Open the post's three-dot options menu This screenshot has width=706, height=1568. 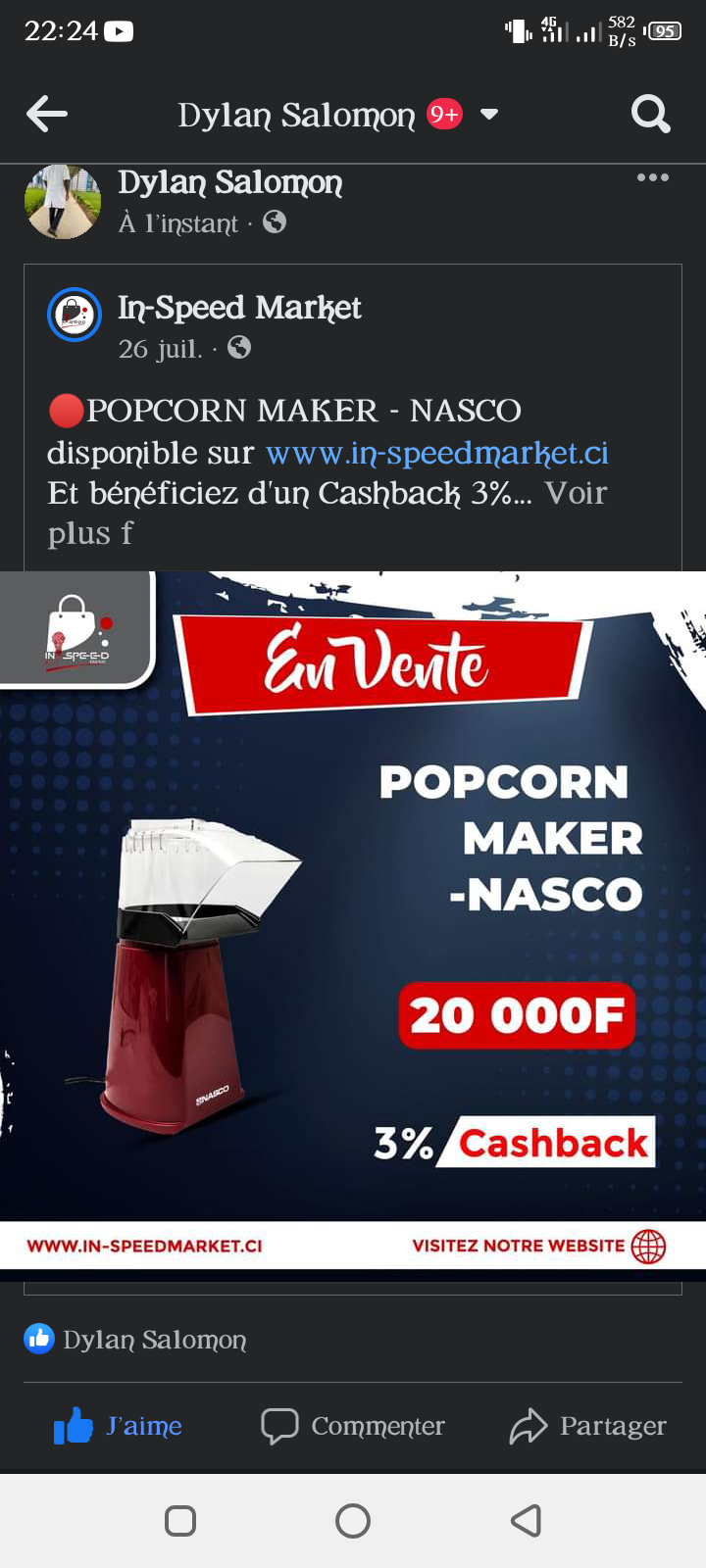[x=652, y=178]
